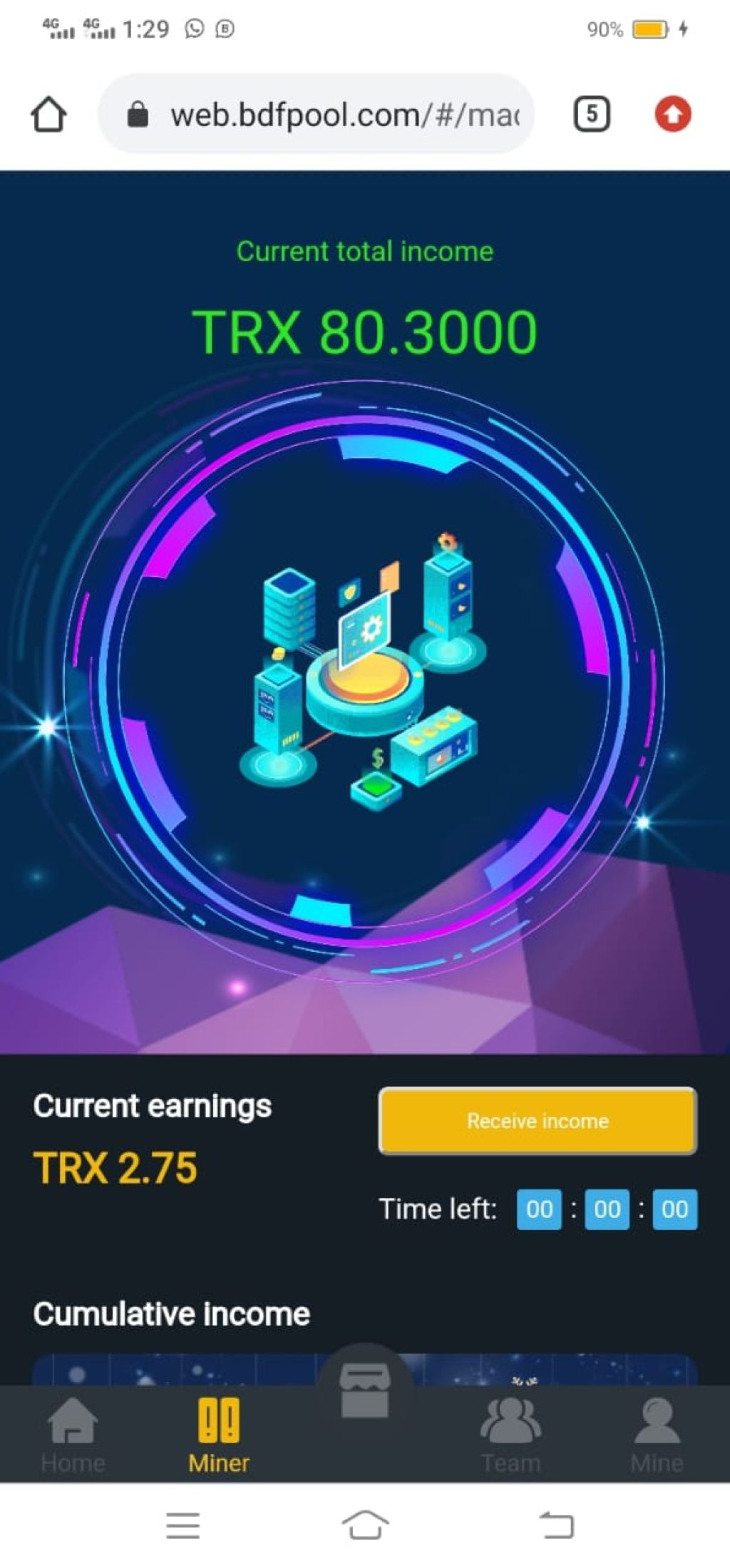Switch to the Team tab

[x=510, y=1433]
